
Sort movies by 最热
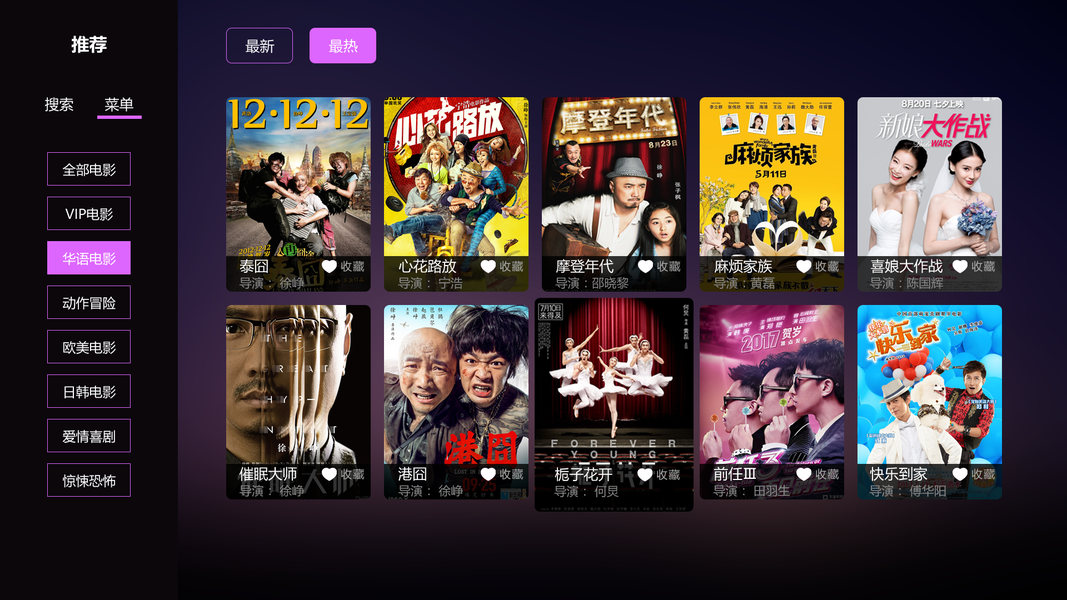click(343, 46)
